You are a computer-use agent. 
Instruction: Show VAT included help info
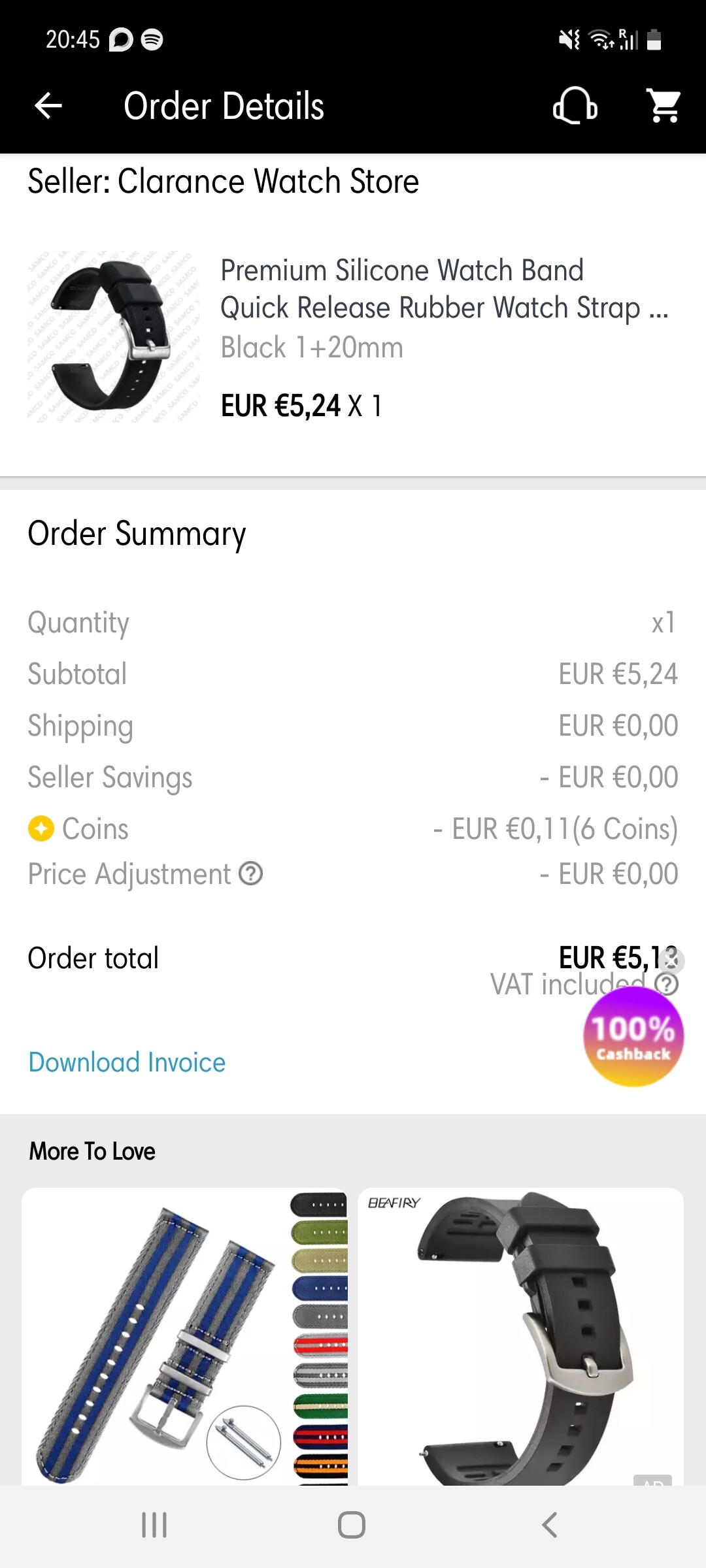pos(666,984)
